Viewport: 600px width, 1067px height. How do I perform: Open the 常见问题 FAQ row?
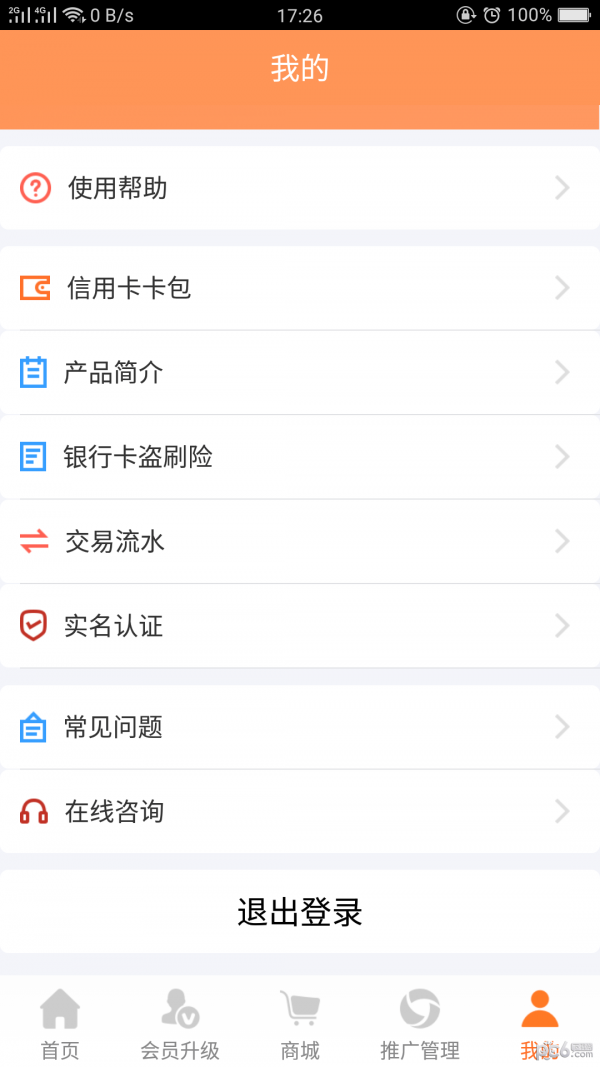[300, 727]
